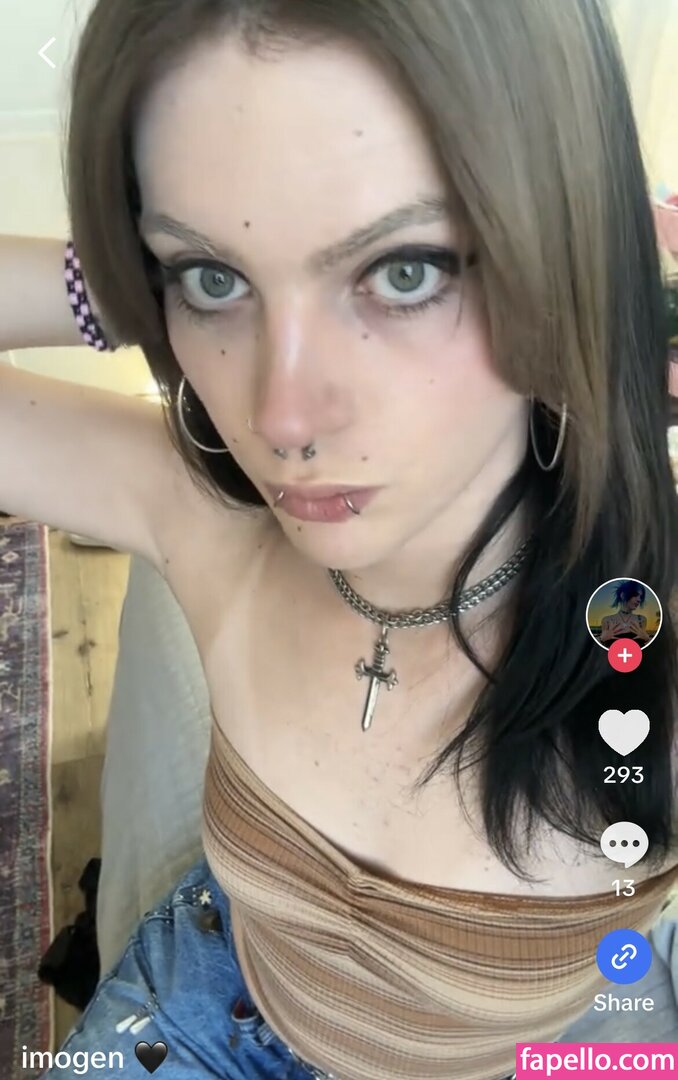
Task: Open the comments bubble showing 13
Action: pos(623,846)
